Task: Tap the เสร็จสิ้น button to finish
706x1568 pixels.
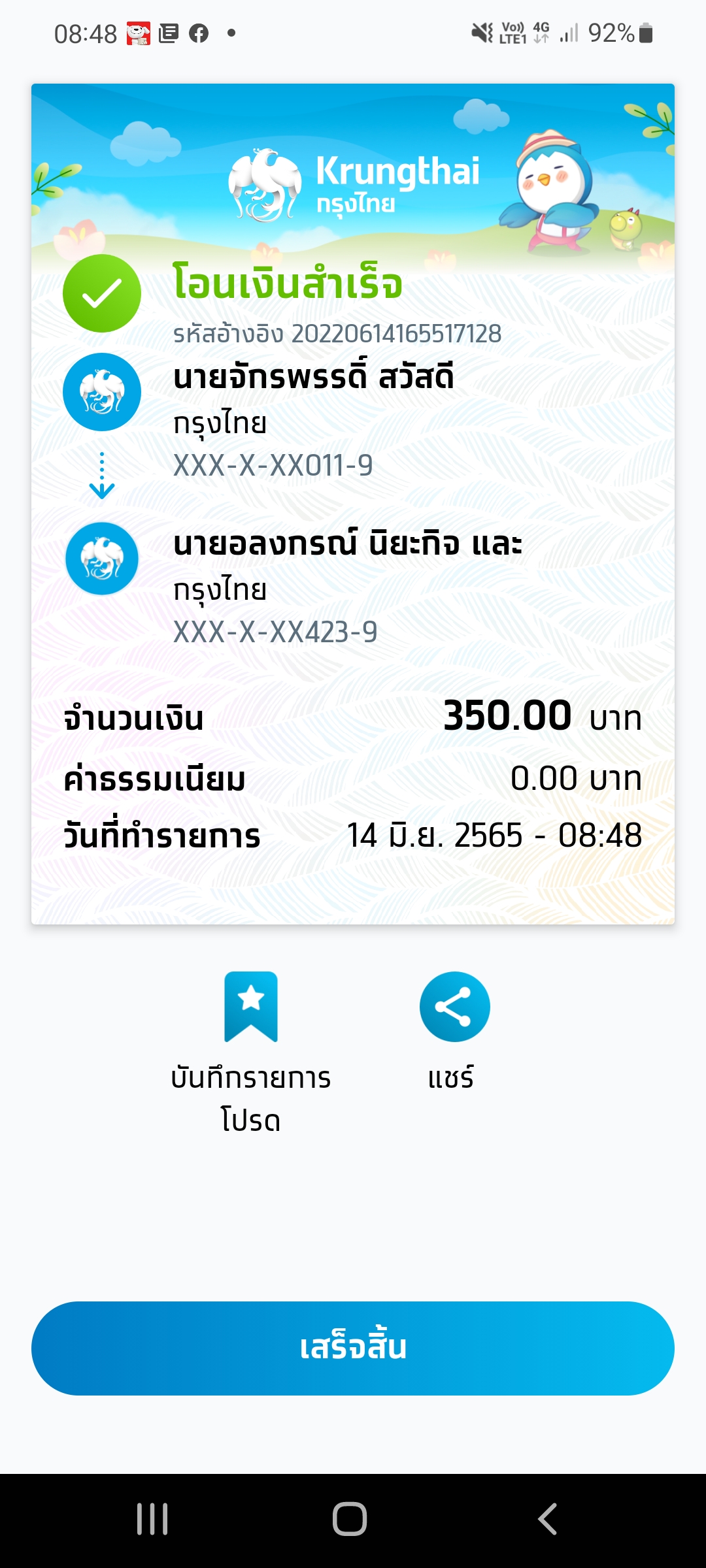Action: (353, 1348)
